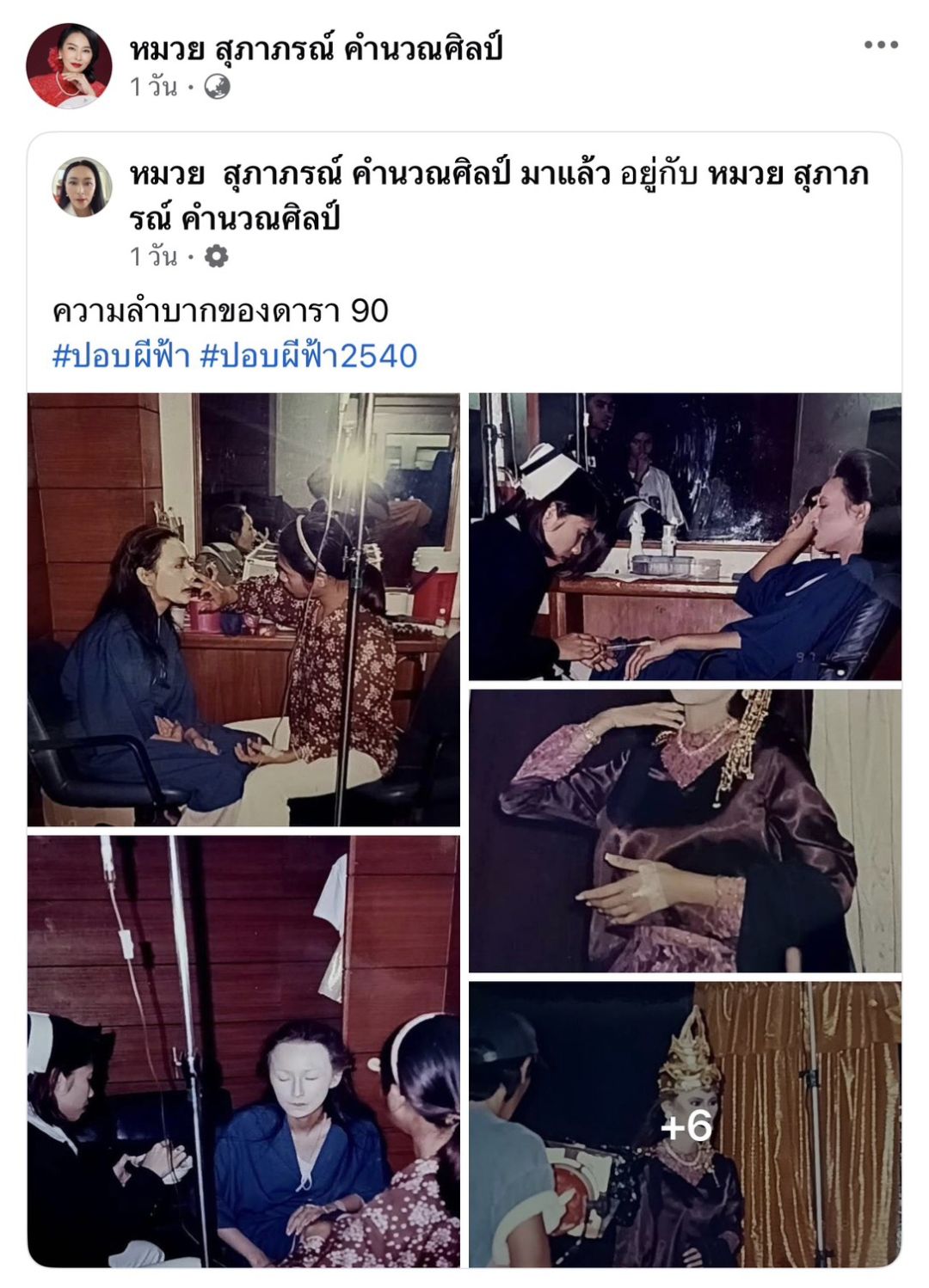Open the shared post author's profile picture
Screen dimensions: 929x1288
[x=83, y=187]
